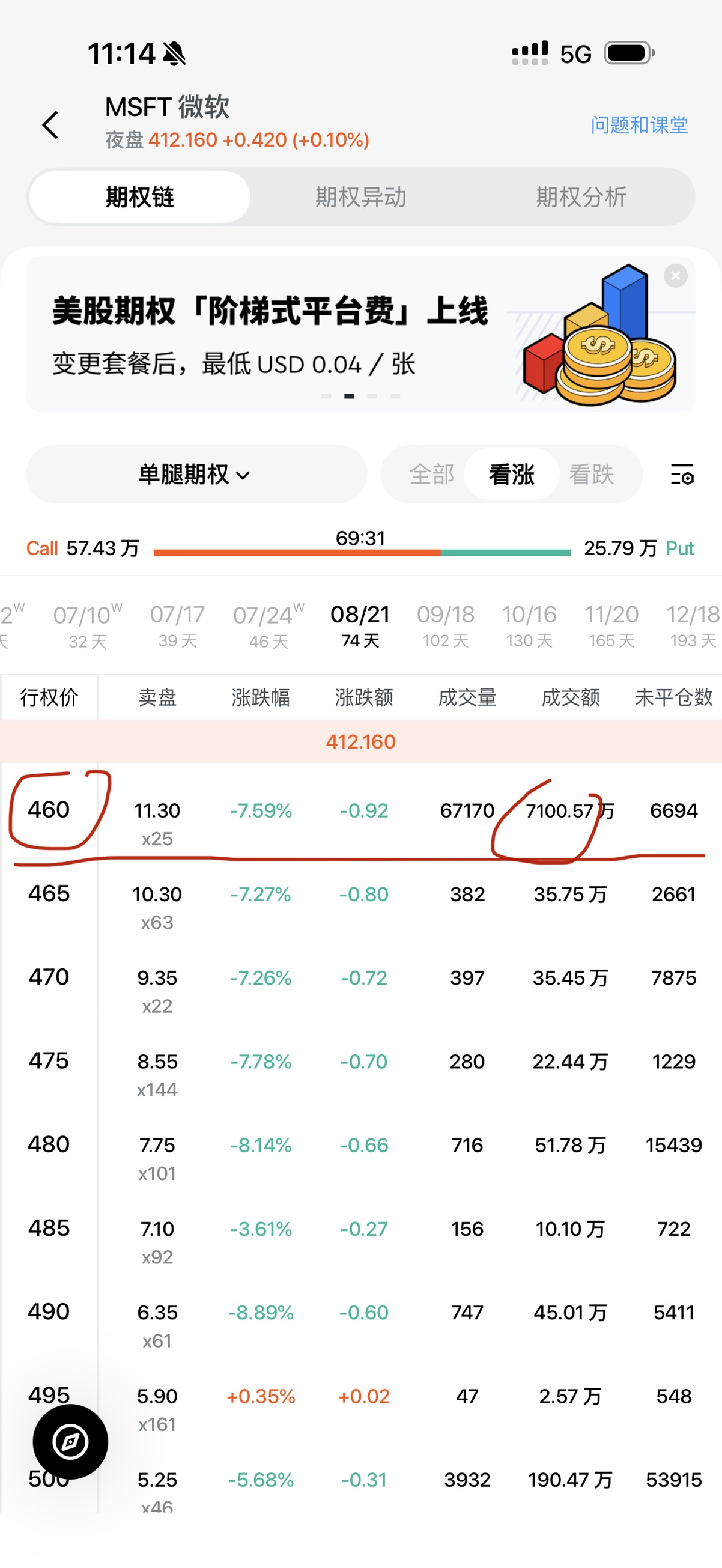Tap the floating compass button

coord(70,1442)
